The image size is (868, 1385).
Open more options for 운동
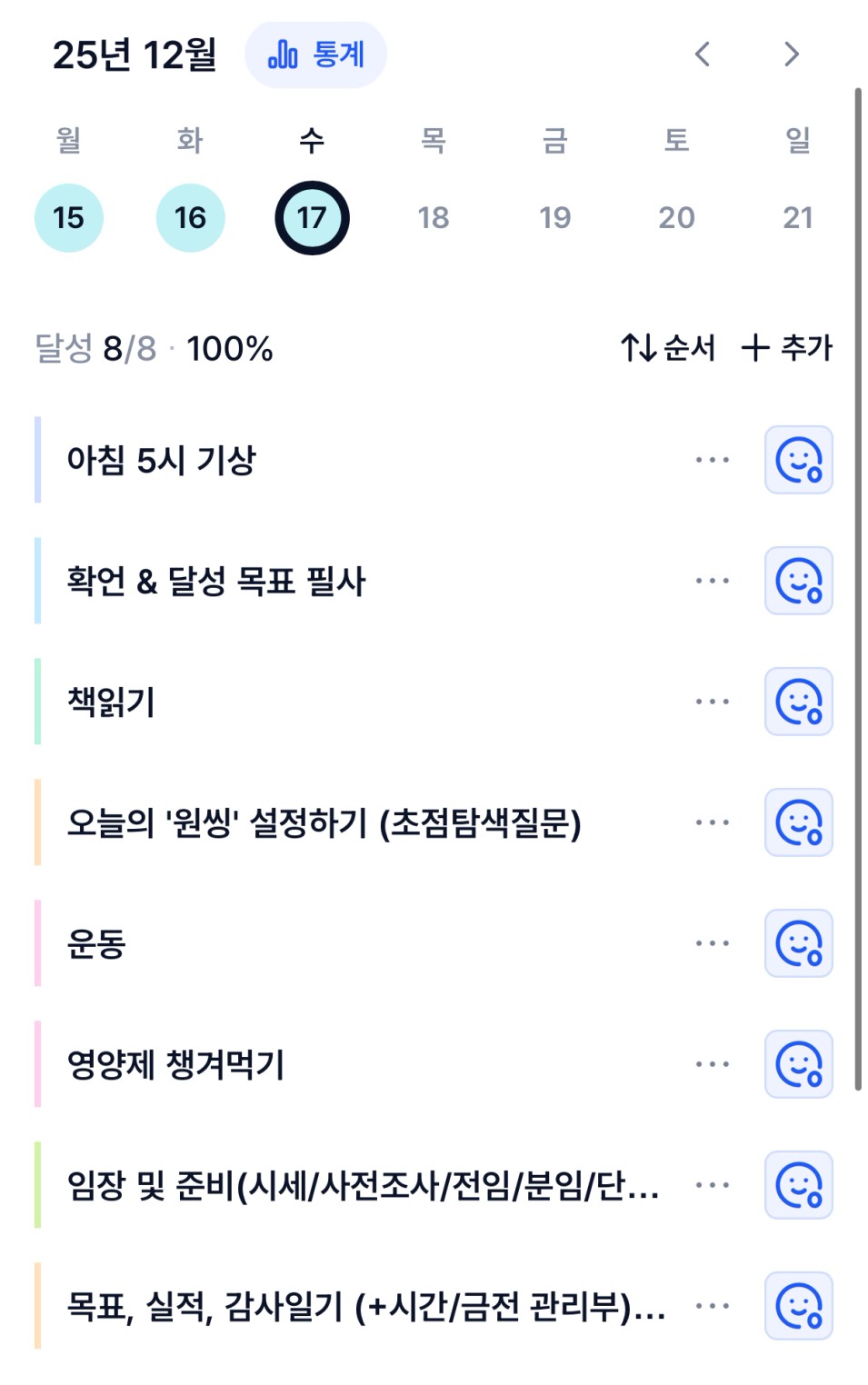pyautogui.click(x=712, y=943)
